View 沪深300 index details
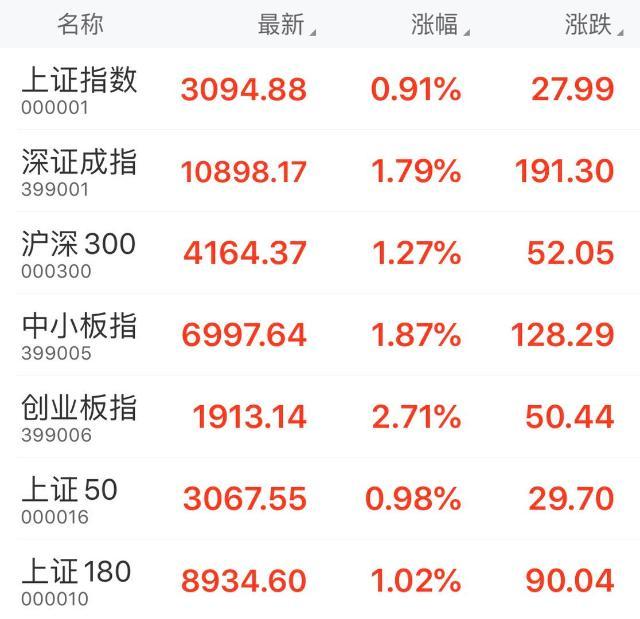 78,253
